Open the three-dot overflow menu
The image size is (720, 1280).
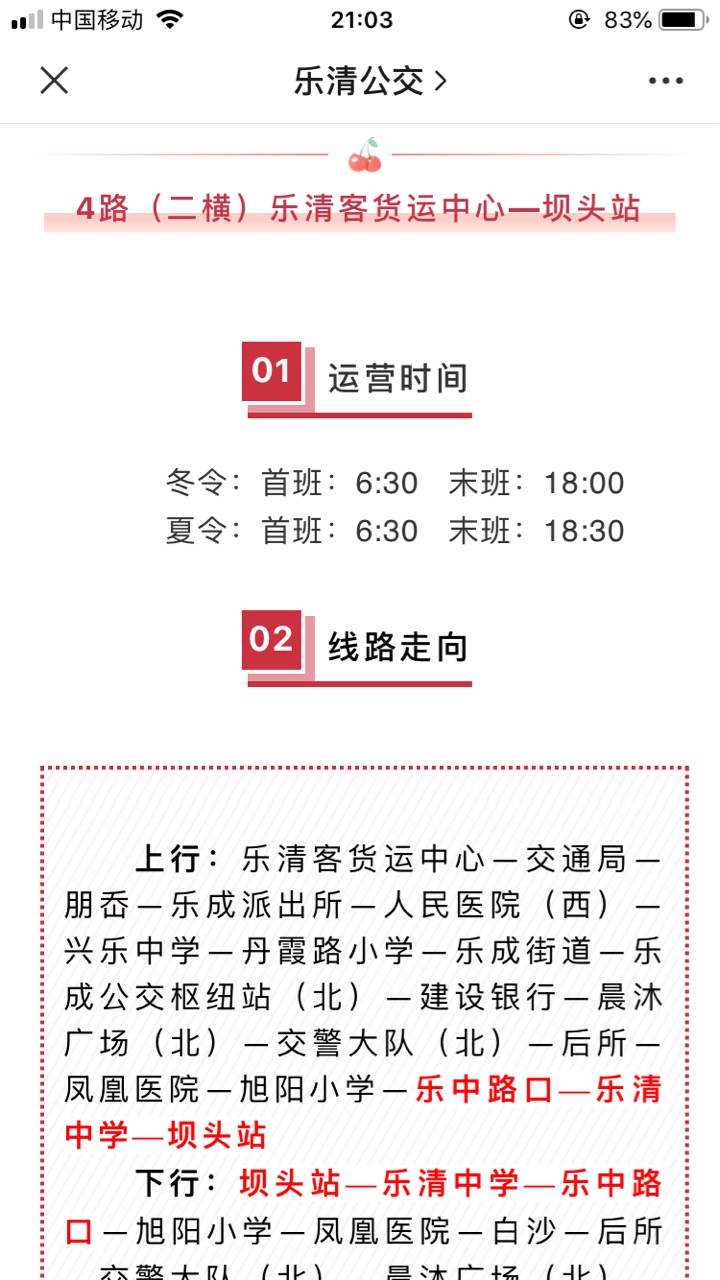point(665,81)
